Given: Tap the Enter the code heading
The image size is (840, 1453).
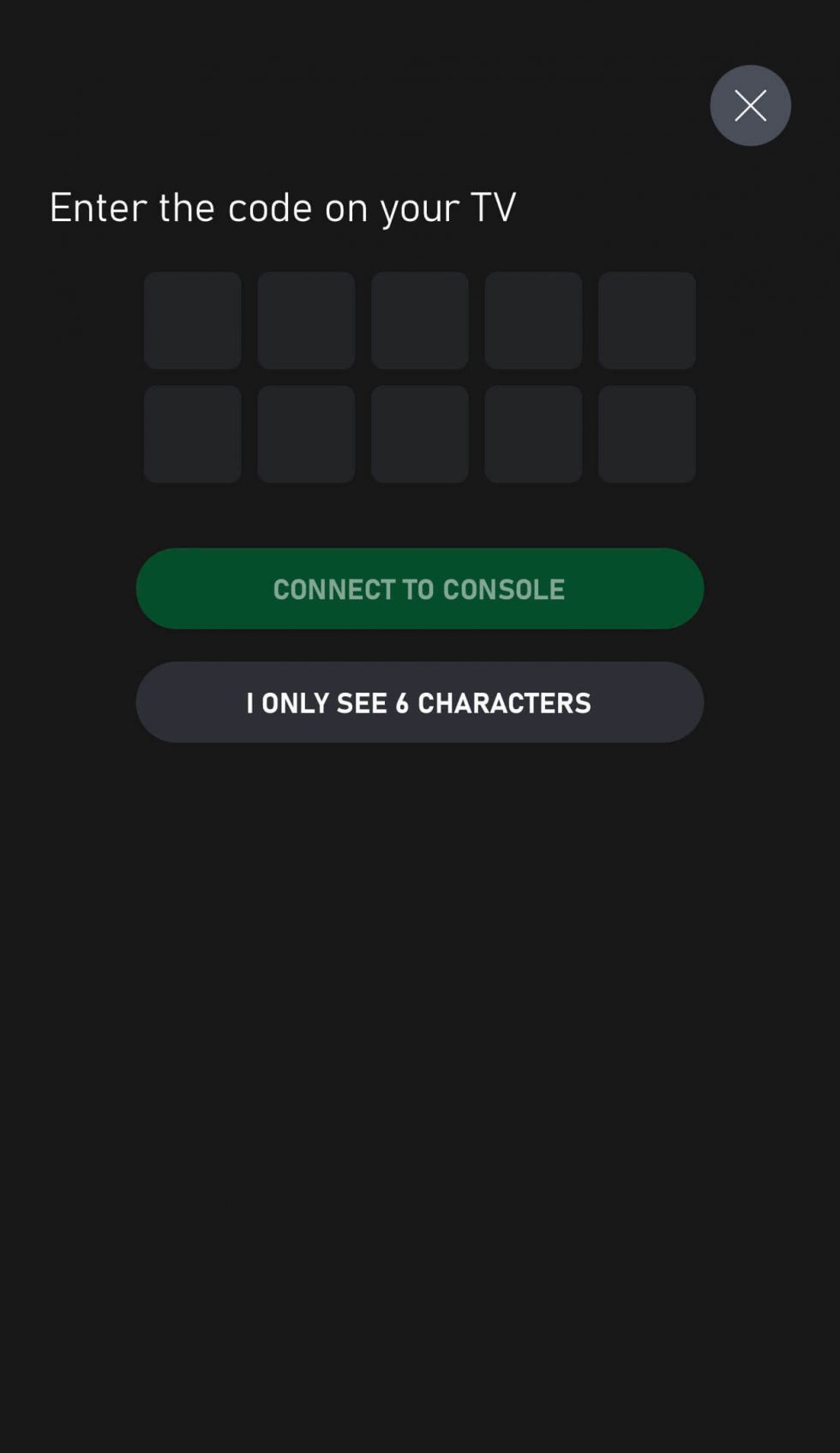Looking at the screenshot, I should click(283, 207).
